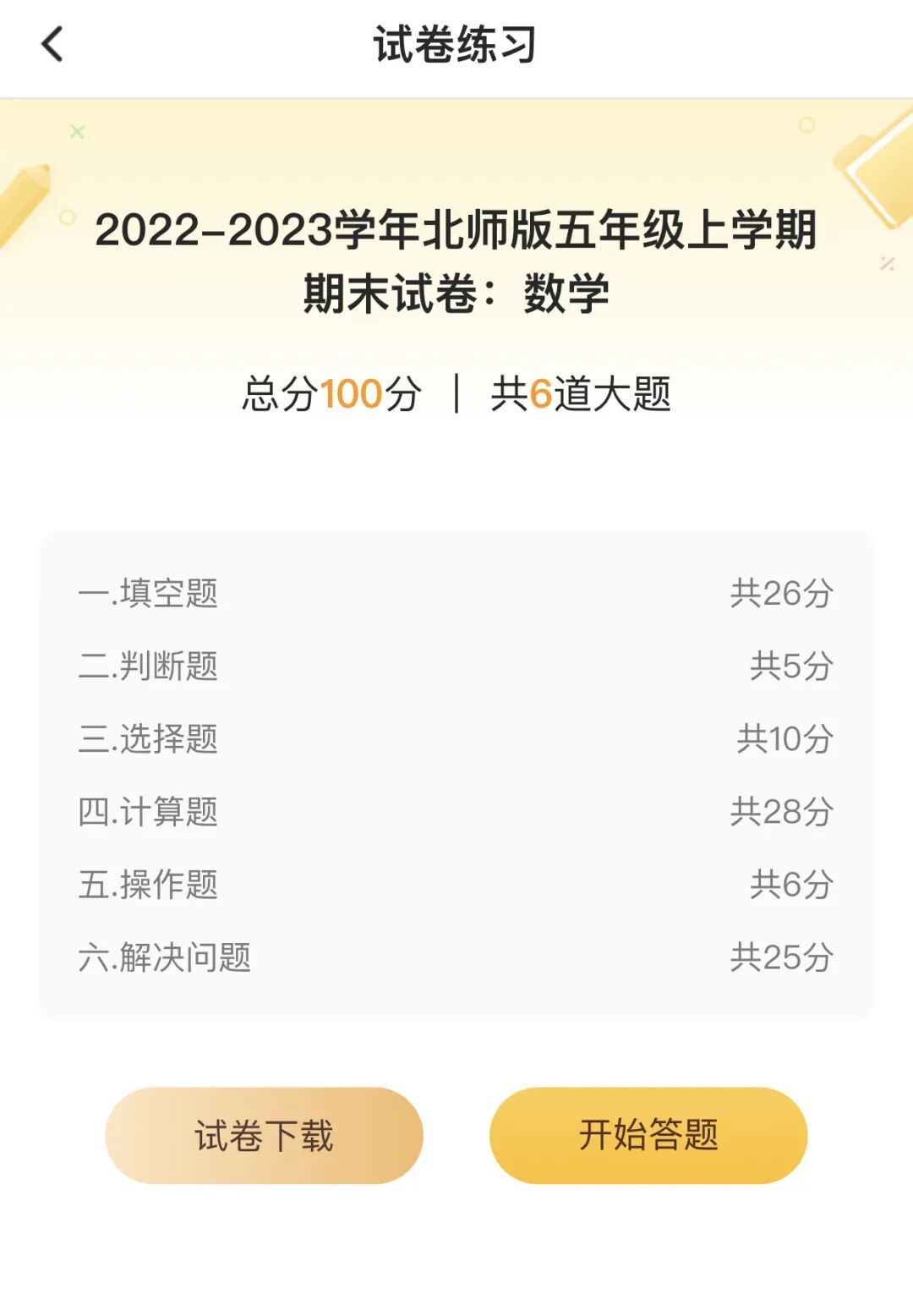Viewport: 913px width, 1316px height.
Task: Go back using the top-left arrow
Action: (x=52, y=45)
